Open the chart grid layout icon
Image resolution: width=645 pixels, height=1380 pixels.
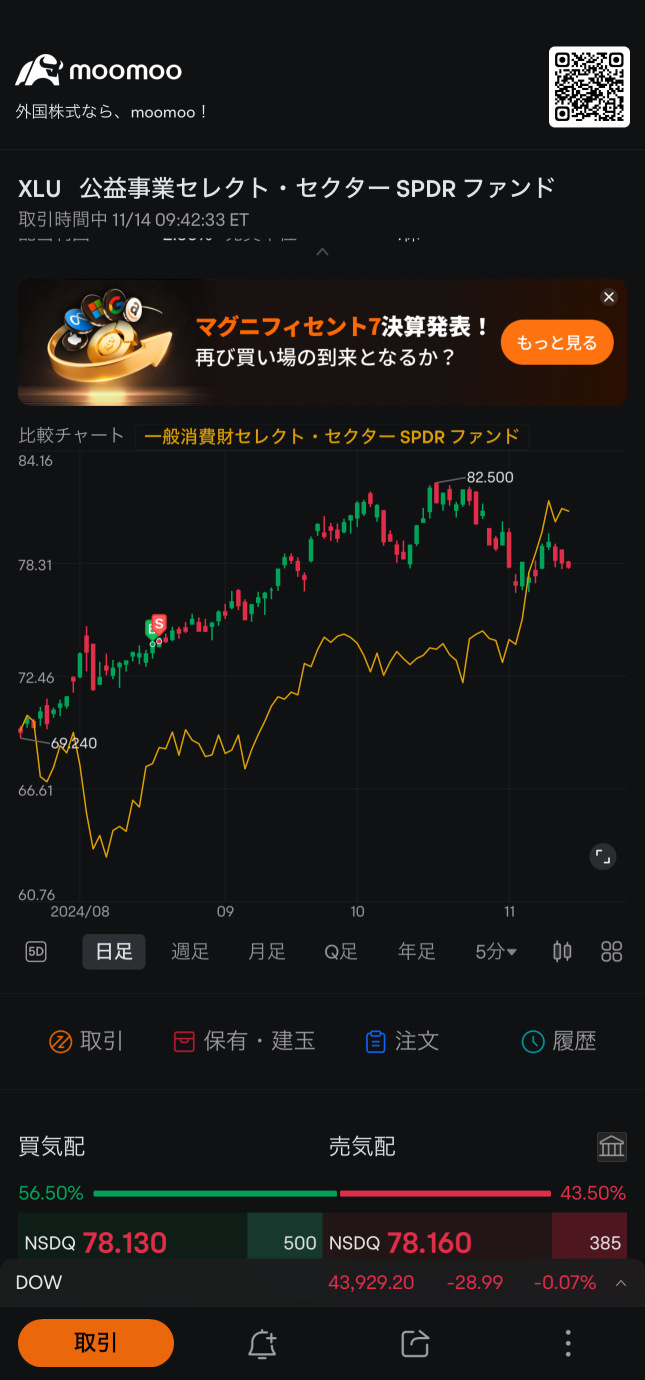tap(612, 952)
